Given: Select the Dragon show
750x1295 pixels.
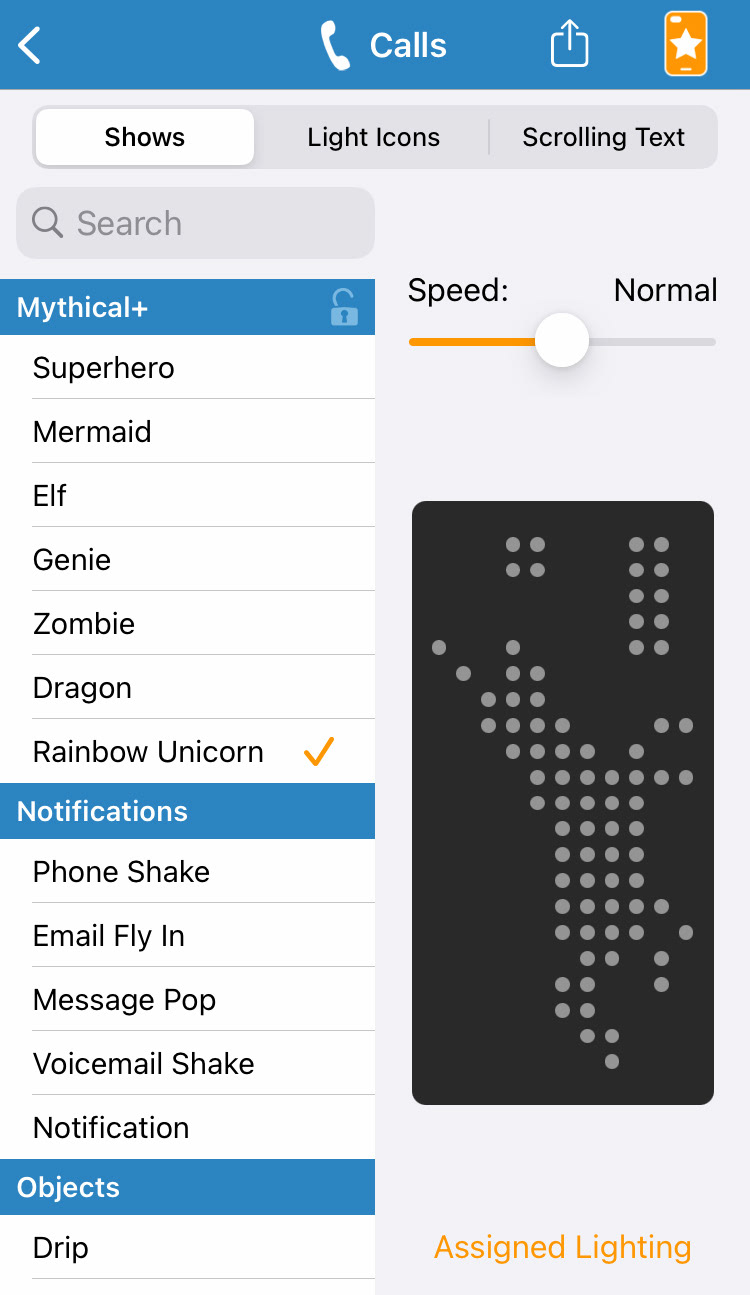Looking at the screenshot, I should 82,687.
